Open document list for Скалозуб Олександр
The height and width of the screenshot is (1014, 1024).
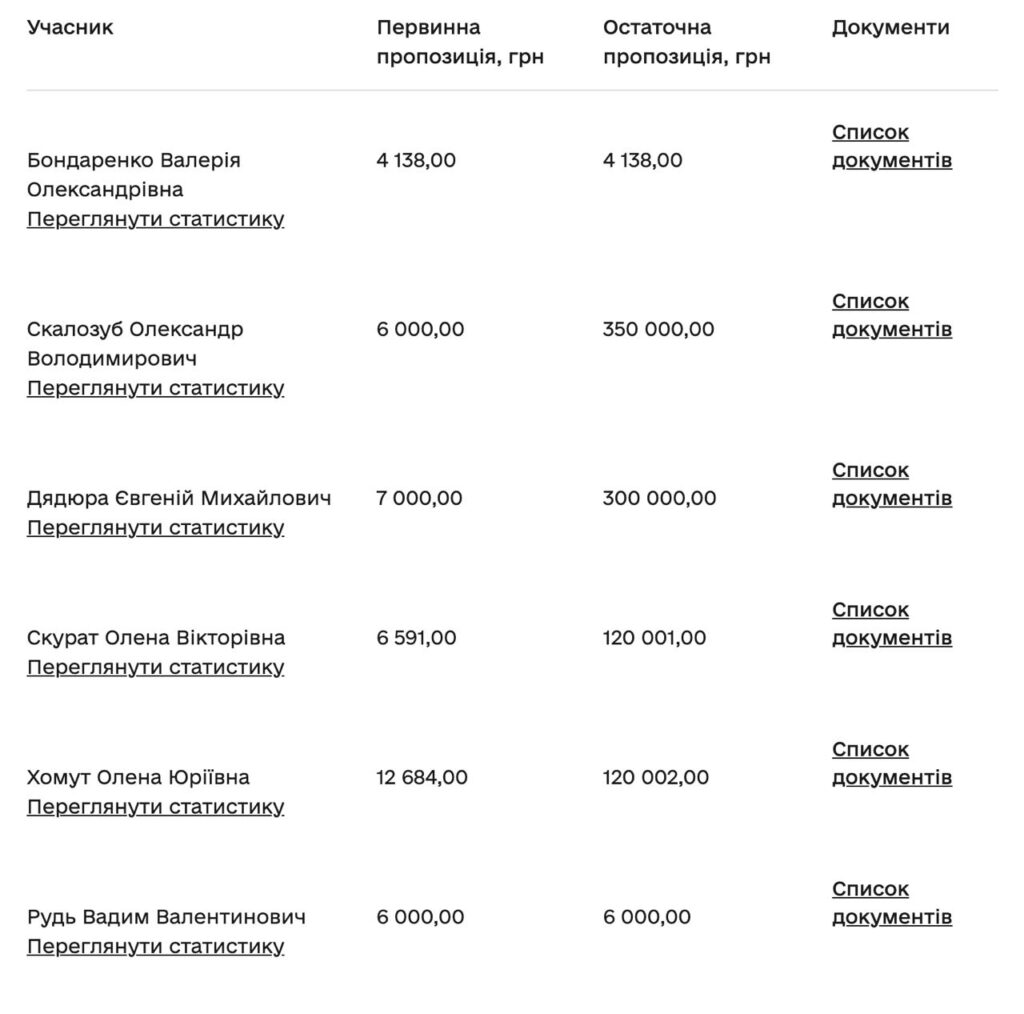(890, 316)
